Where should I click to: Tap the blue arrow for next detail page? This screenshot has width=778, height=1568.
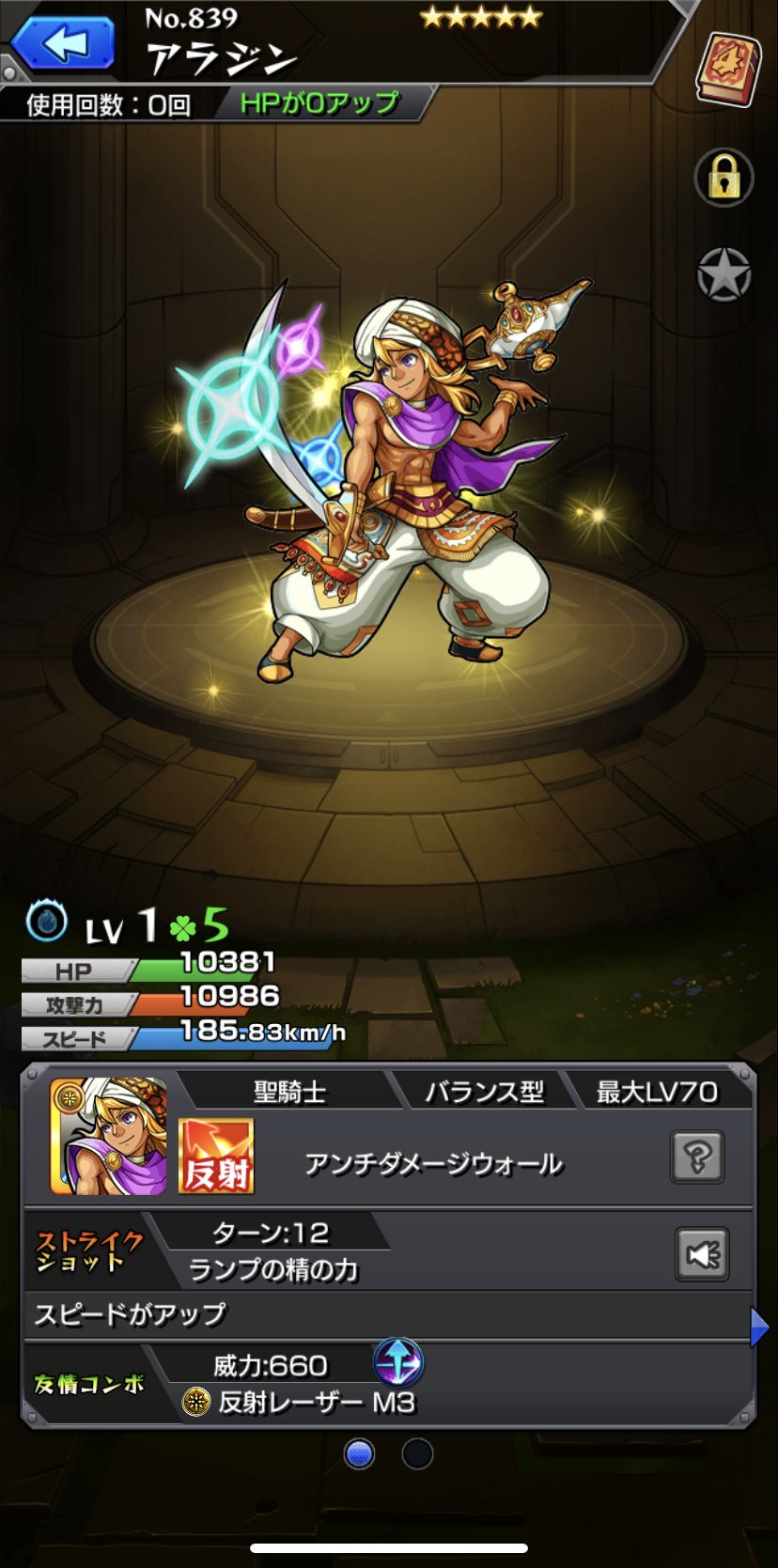(759, 1327)
